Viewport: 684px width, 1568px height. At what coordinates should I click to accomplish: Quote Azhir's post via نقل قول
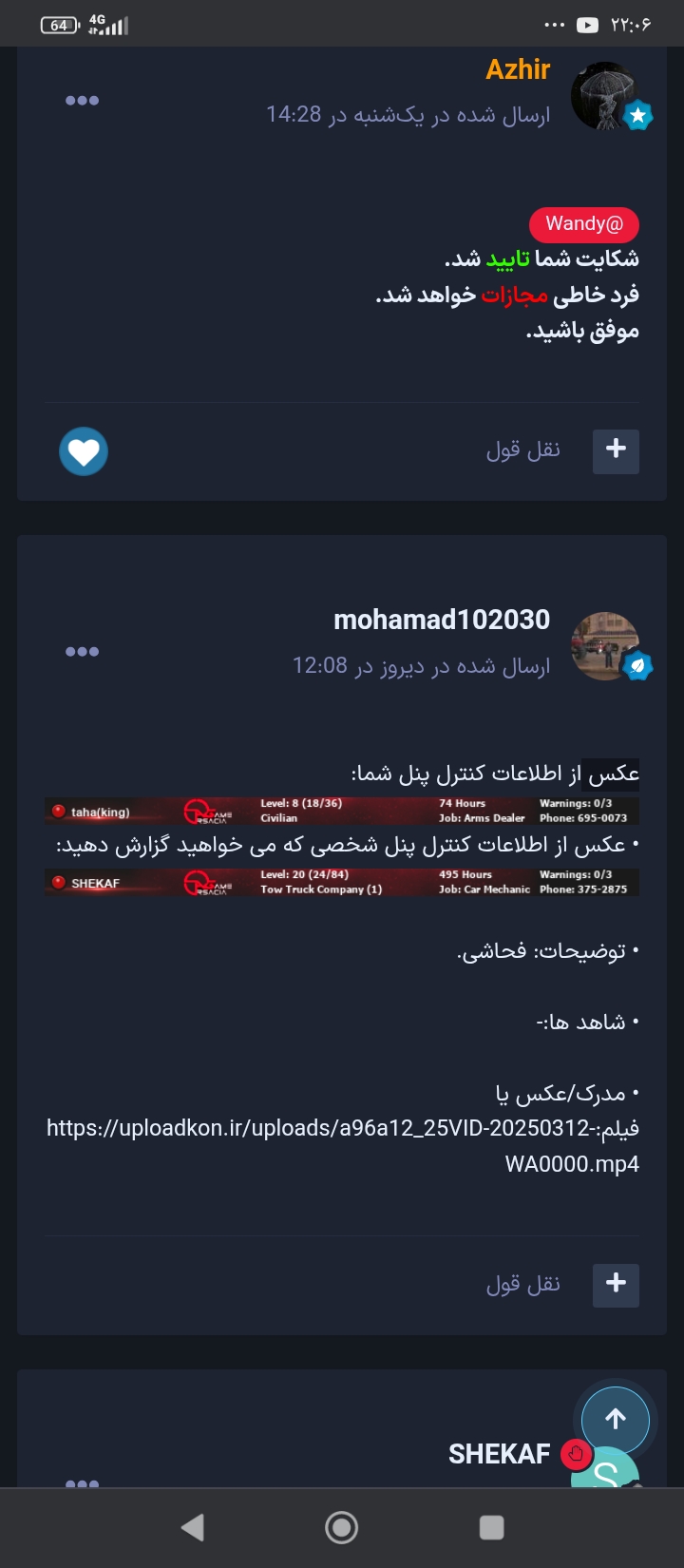(523, 449)
